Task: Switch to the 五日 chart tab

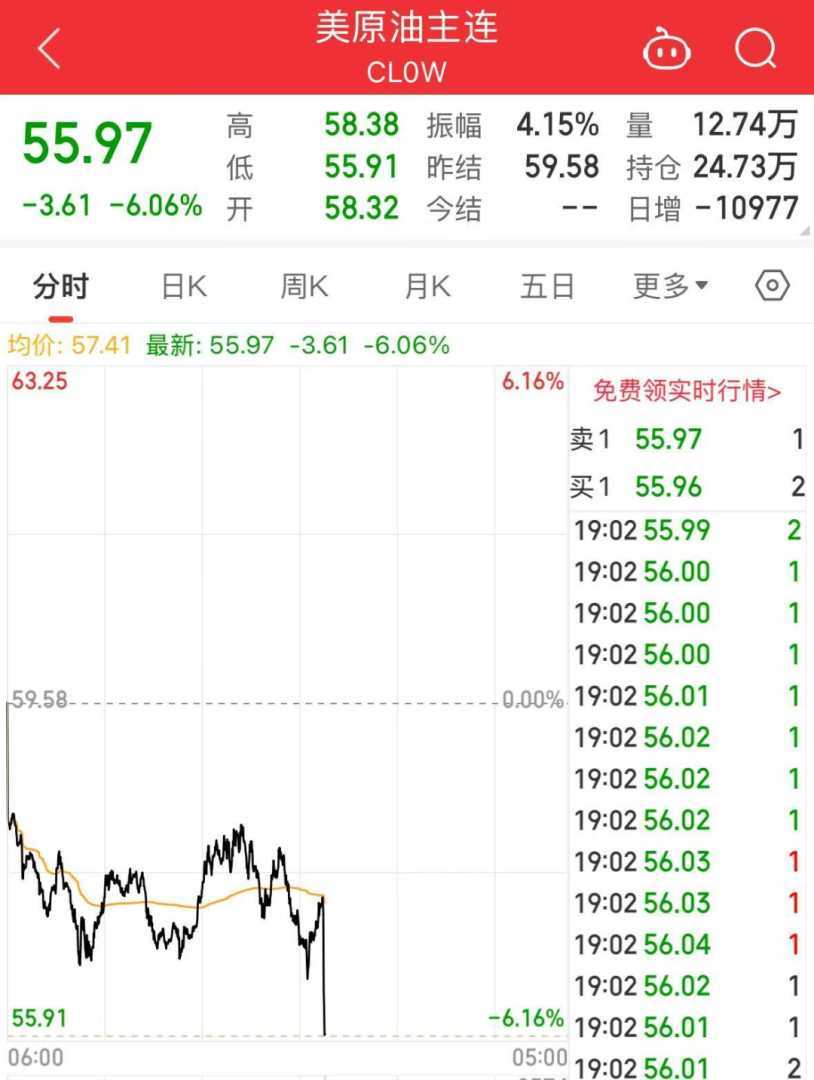Action: pyautogui.click(x=548, y=287)
